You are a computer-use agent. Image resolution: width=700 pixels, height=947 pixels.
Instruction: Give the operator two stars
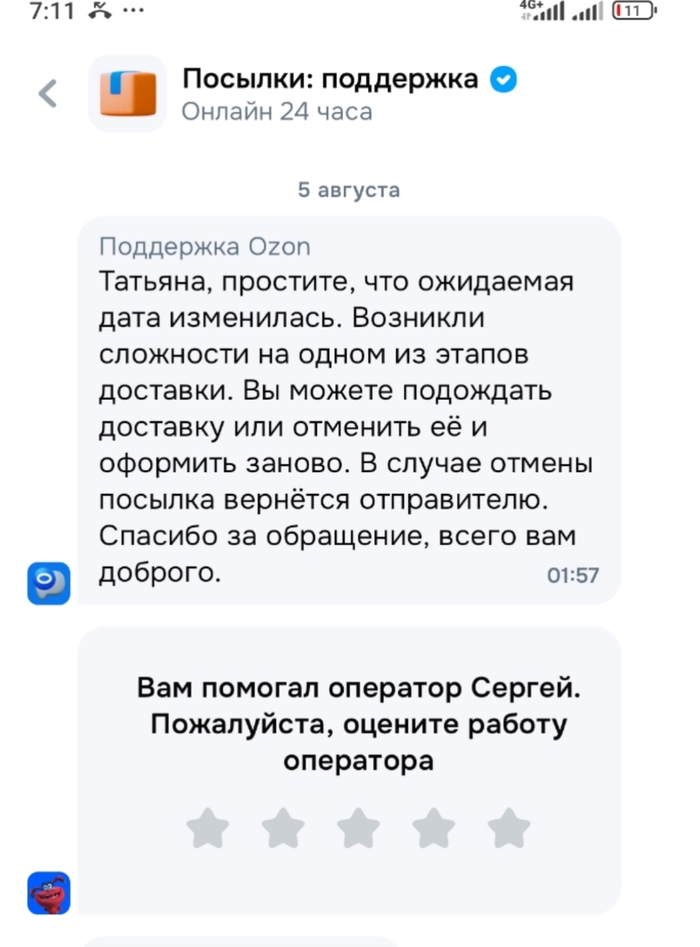tap(283, 828)
